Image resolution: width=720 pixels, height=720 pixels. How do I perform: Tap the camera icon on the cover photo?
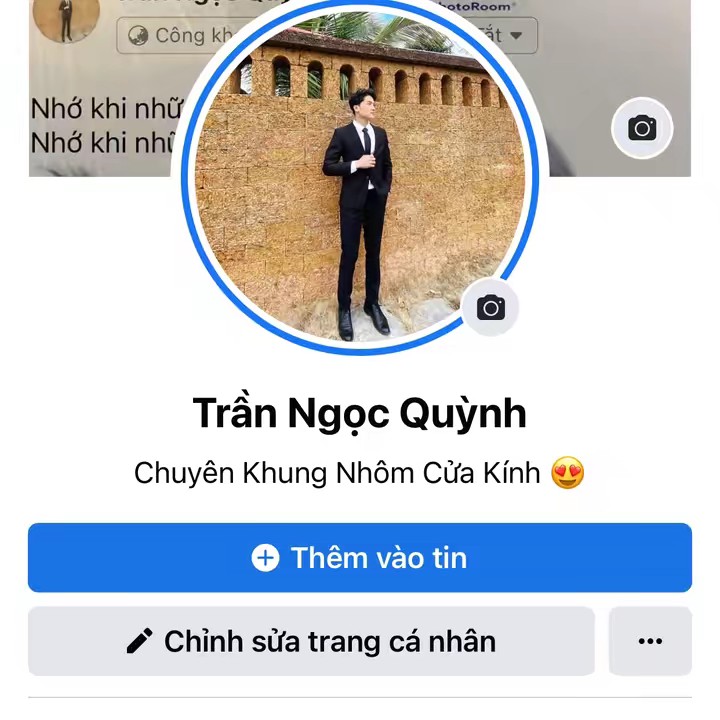click(x=642, y=128)
